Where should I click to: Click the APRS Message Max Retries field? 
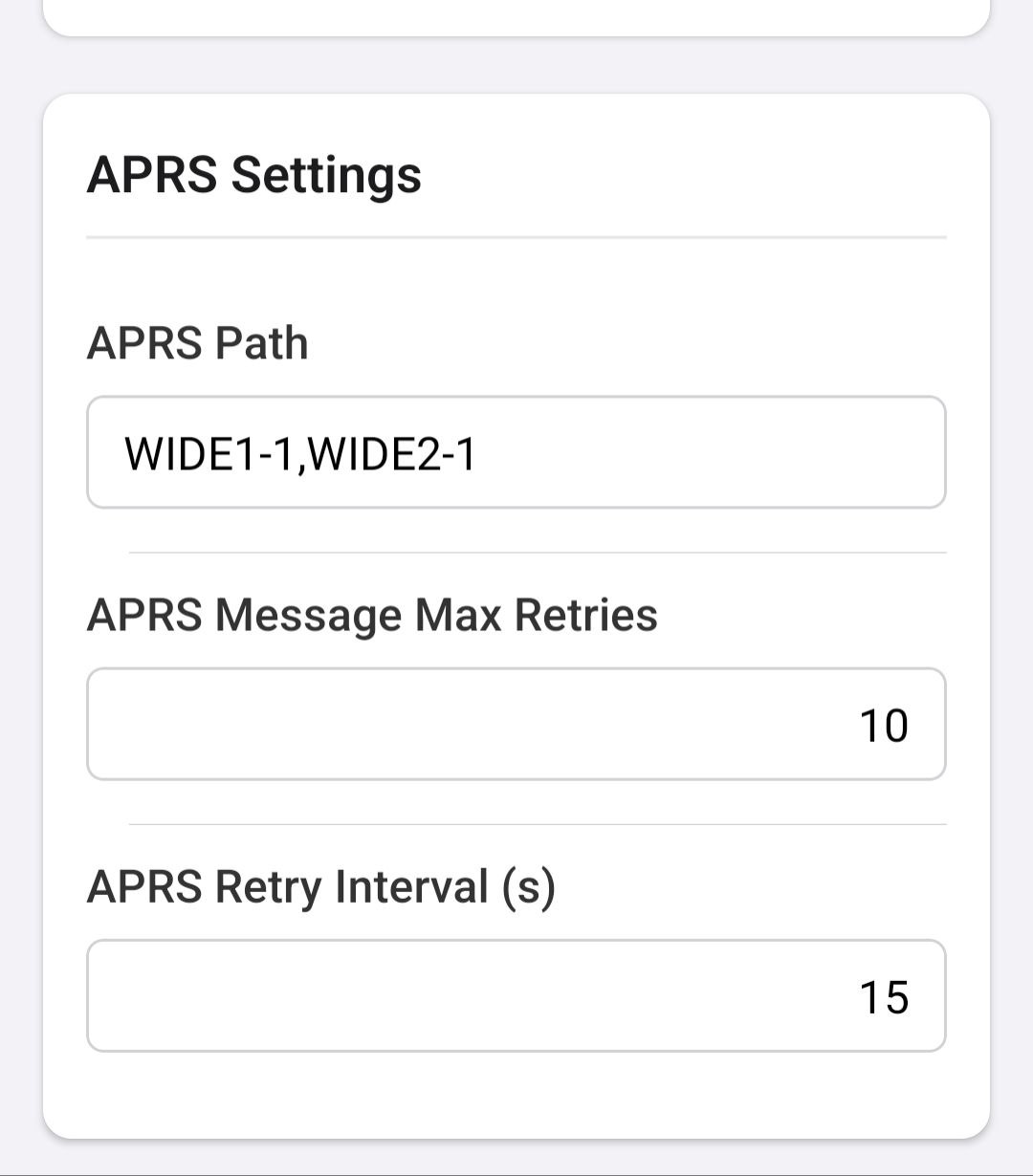click(x=516, y=724)
